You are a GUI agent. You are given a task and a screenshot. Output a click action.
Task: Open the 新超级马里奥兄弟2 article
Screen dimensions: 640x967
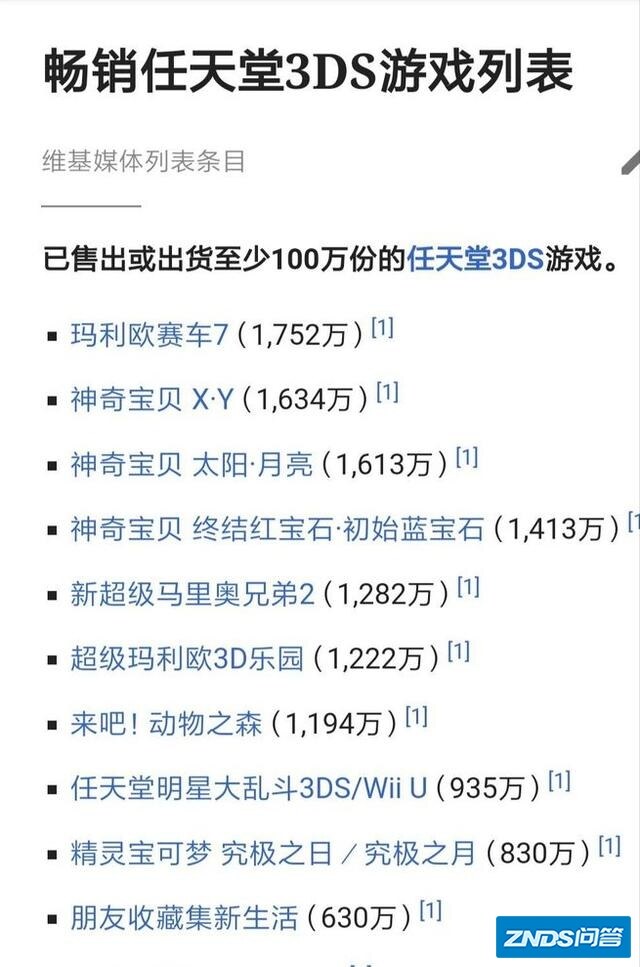[192, 594]
